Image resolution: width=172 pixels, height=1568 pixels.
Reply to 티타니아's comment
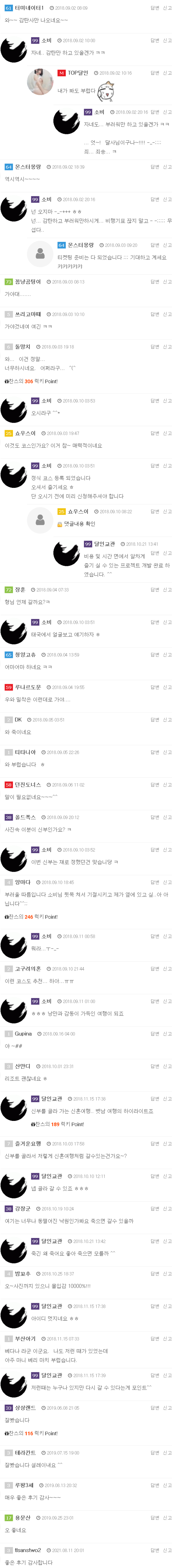(155, 752)
